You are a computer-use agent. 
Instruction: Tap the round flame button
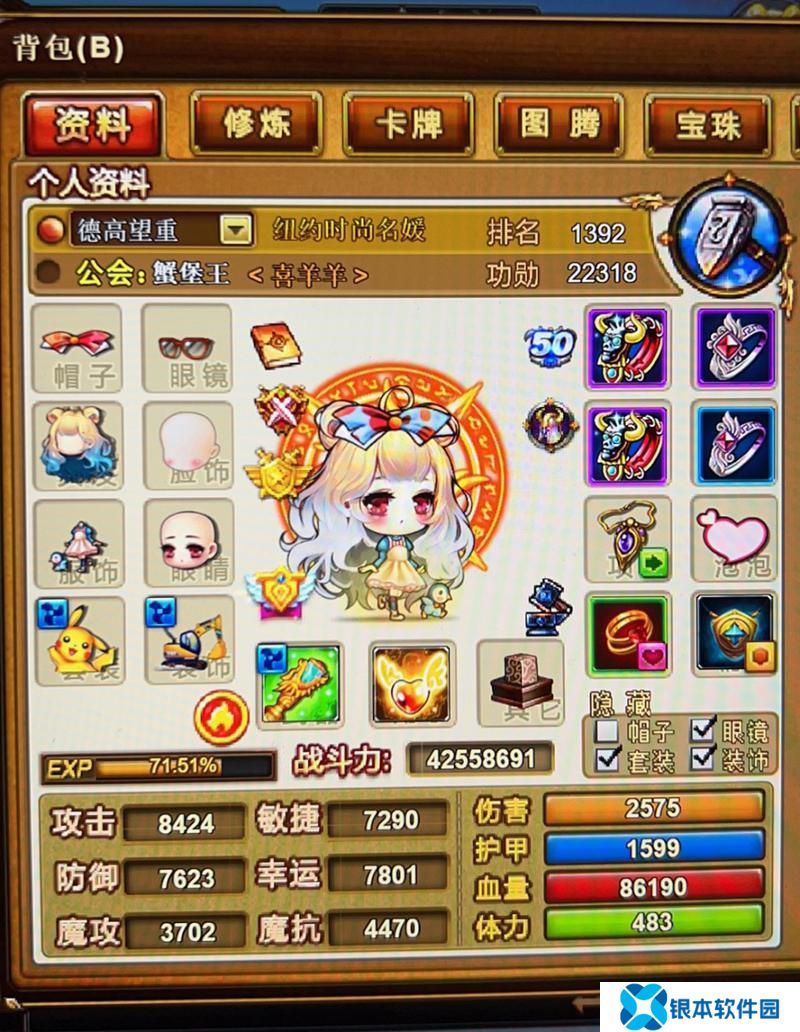(x=222, y=717)
